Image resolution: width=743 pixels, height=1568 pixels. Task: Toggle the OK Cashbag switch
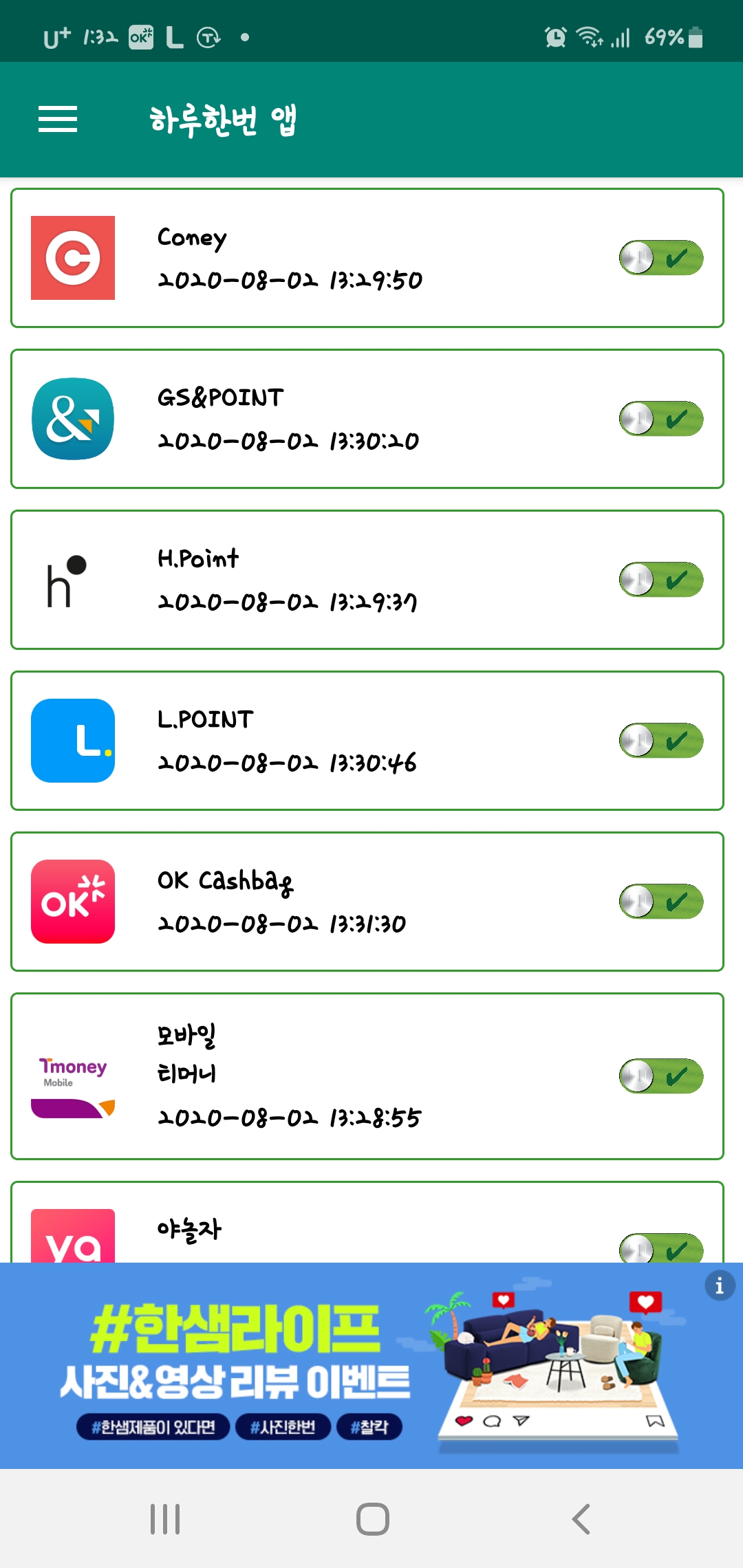660,902
